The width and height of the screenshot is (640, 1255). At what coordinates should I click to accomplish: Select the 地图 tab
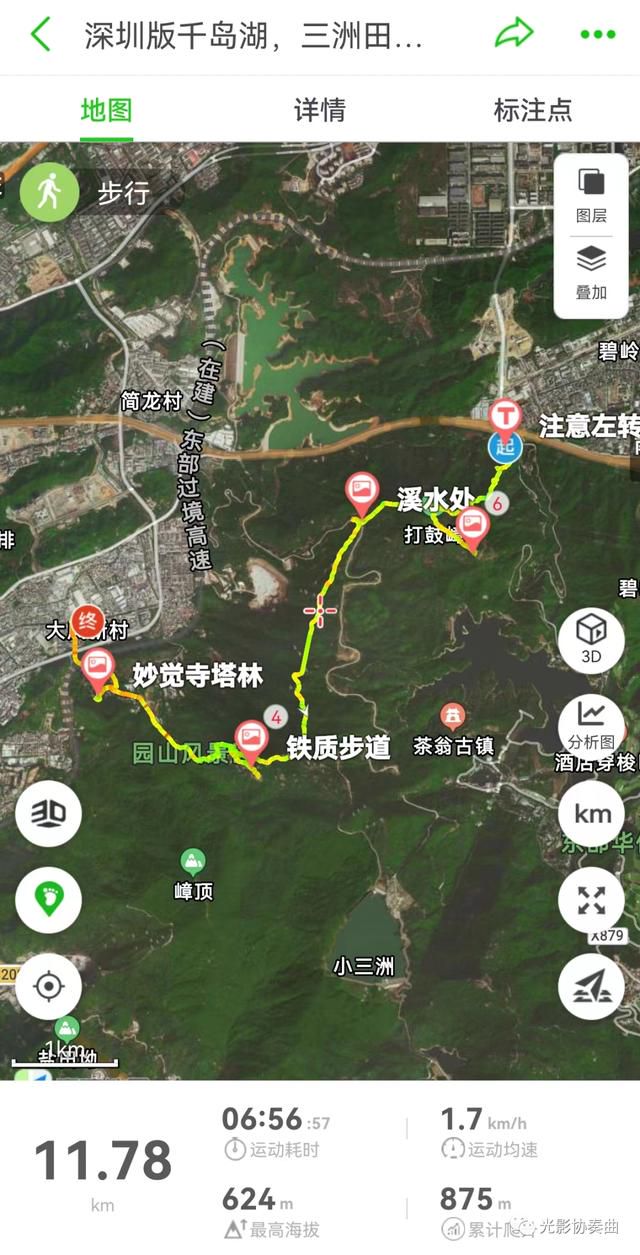107,109
